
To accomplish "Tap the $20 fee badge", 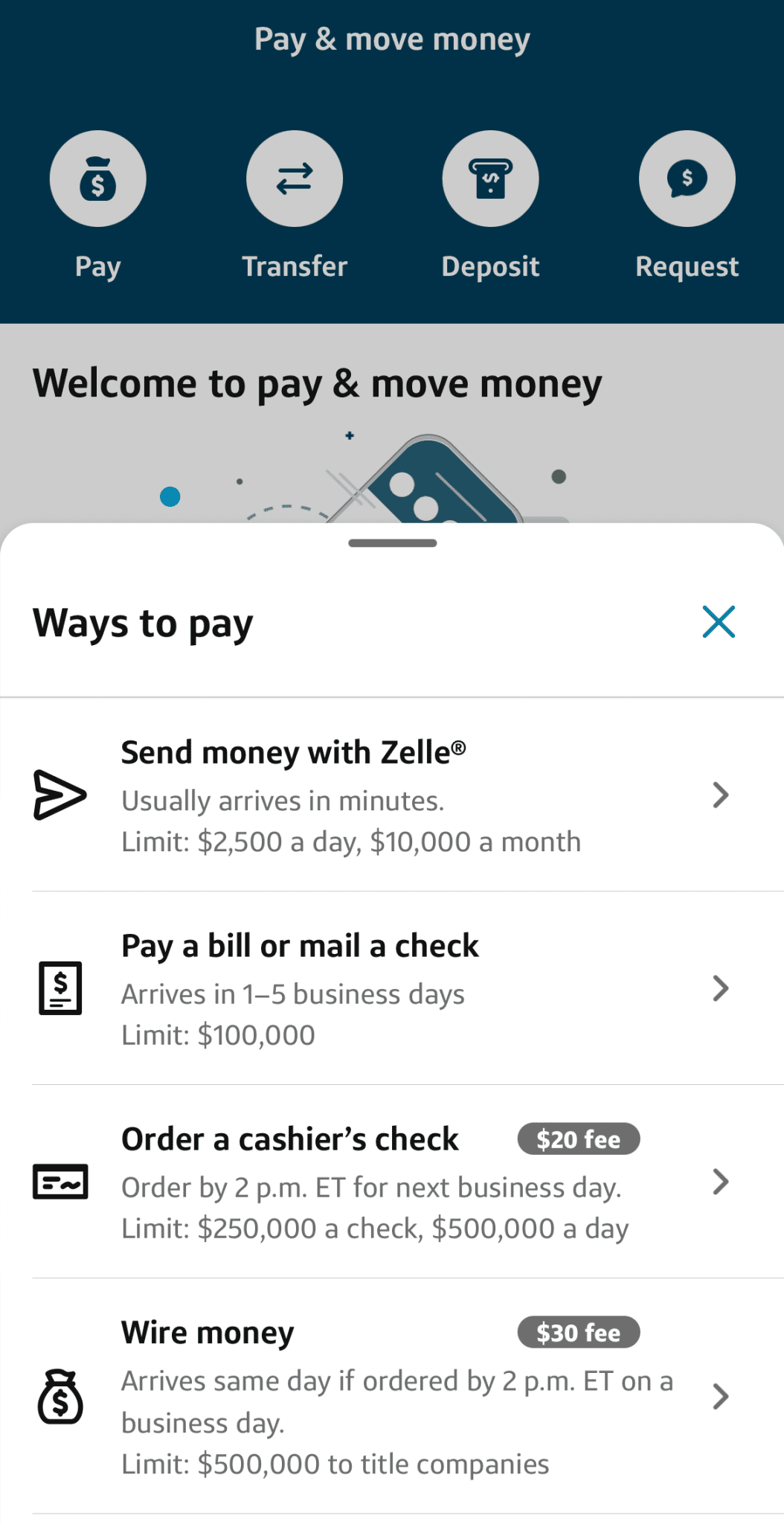I will 578,1139.
